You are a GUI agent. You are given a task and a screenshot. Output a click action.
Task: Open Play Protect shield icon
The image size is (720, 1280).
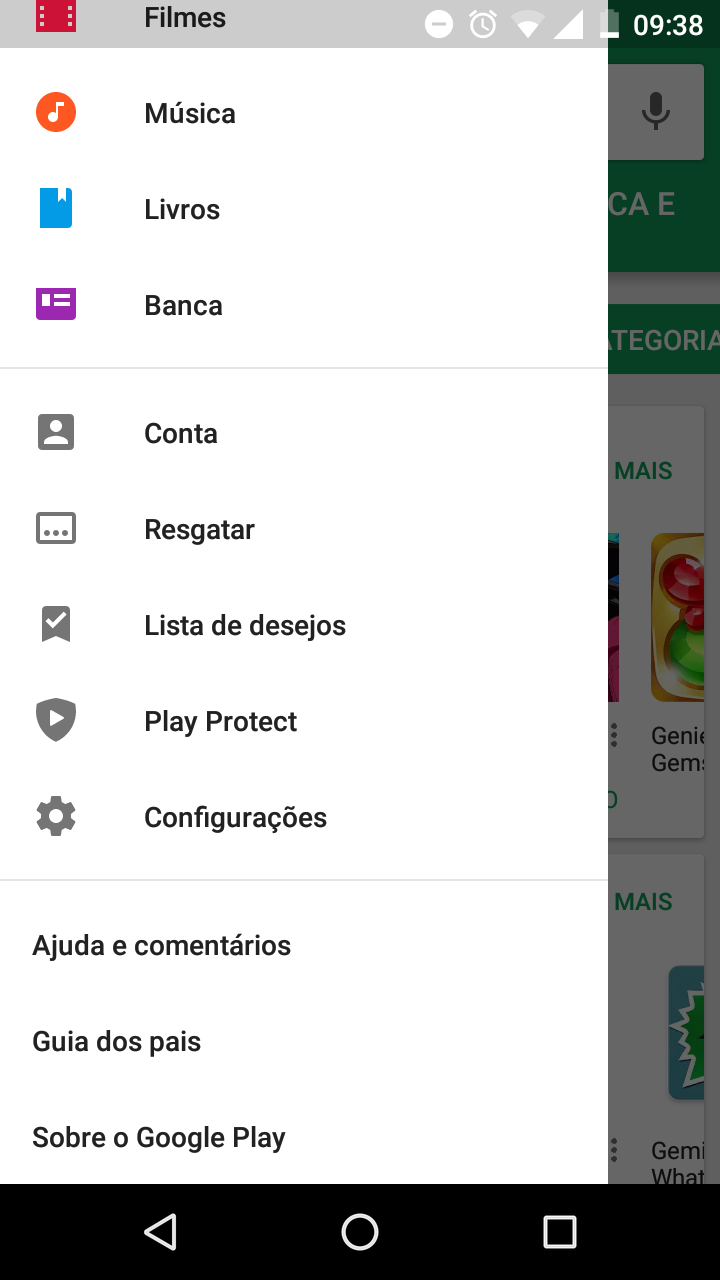(x=57, y=720)
